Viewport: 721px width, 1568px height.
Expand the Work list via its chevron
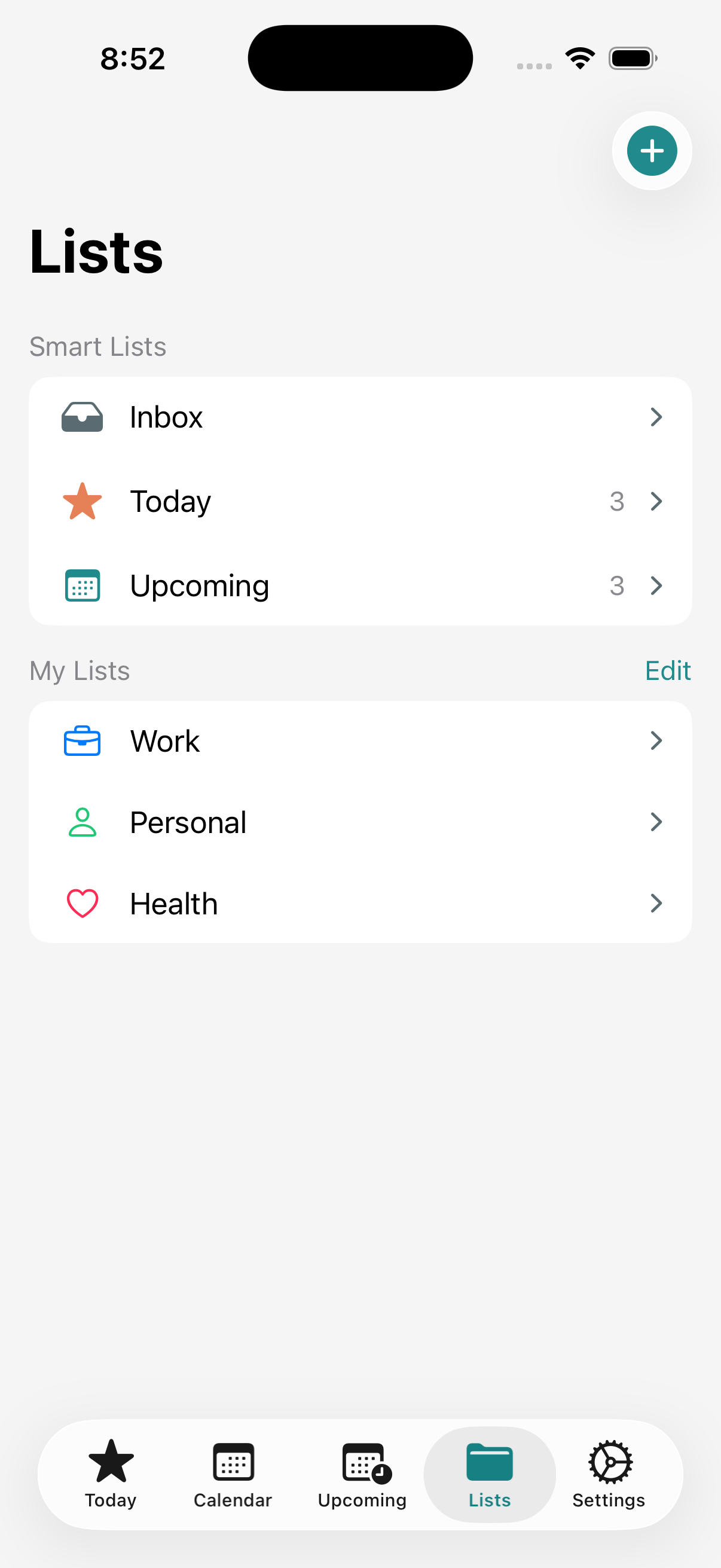[x=656, y=741]
